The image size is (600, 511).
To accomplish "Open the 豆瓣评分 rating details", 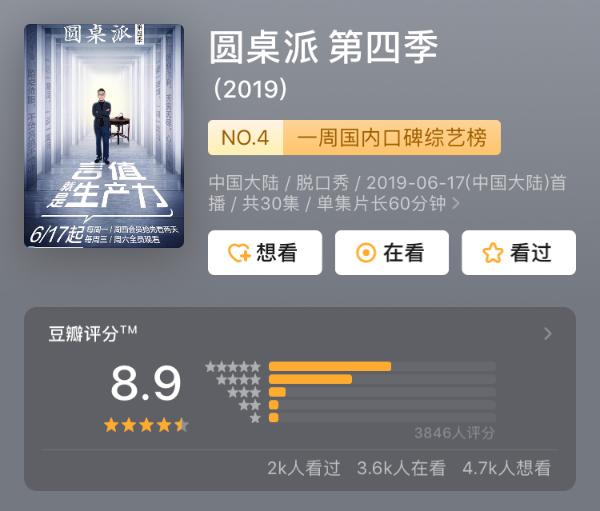I will (x=547, y=334).
